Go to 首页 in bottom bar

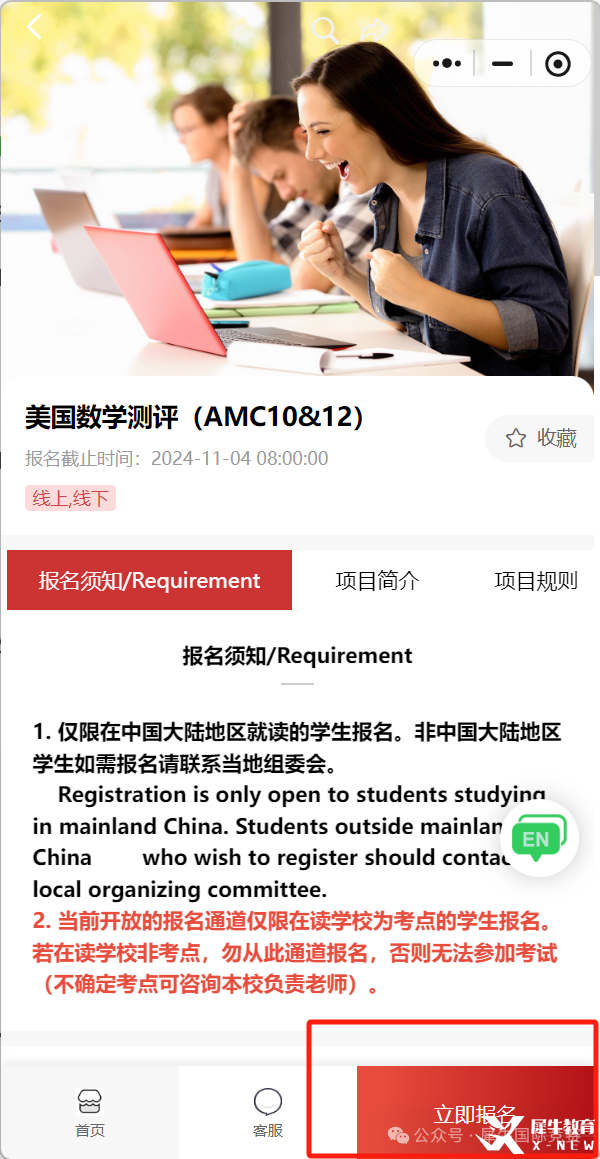click(x=90, y=1112)
